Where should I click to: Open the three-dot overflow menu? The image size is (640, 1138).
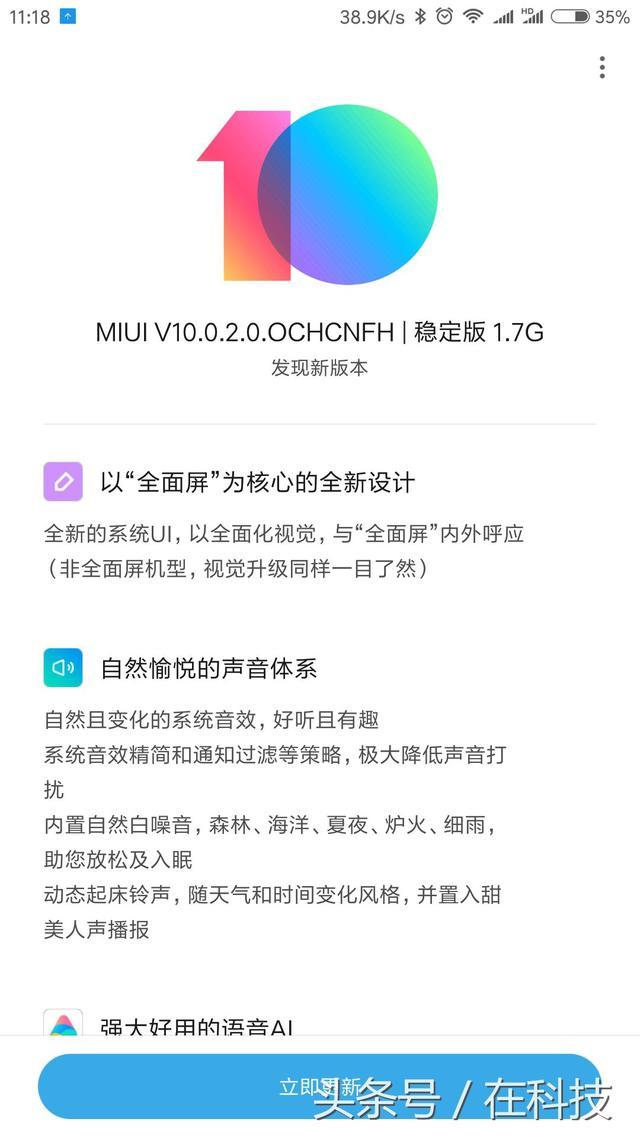click(x=601, y=67)
